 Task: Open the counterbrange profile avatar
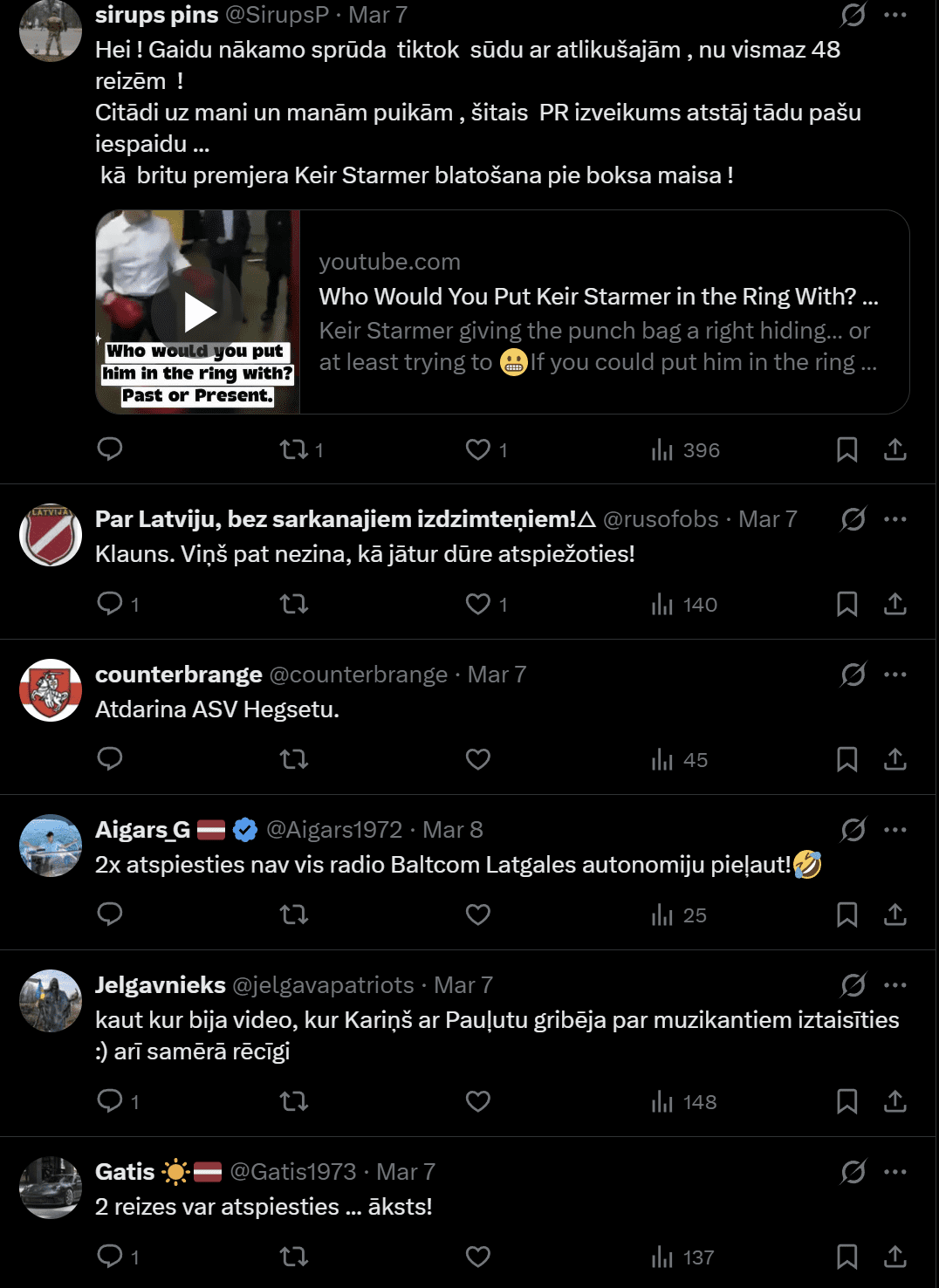[51, 690]
